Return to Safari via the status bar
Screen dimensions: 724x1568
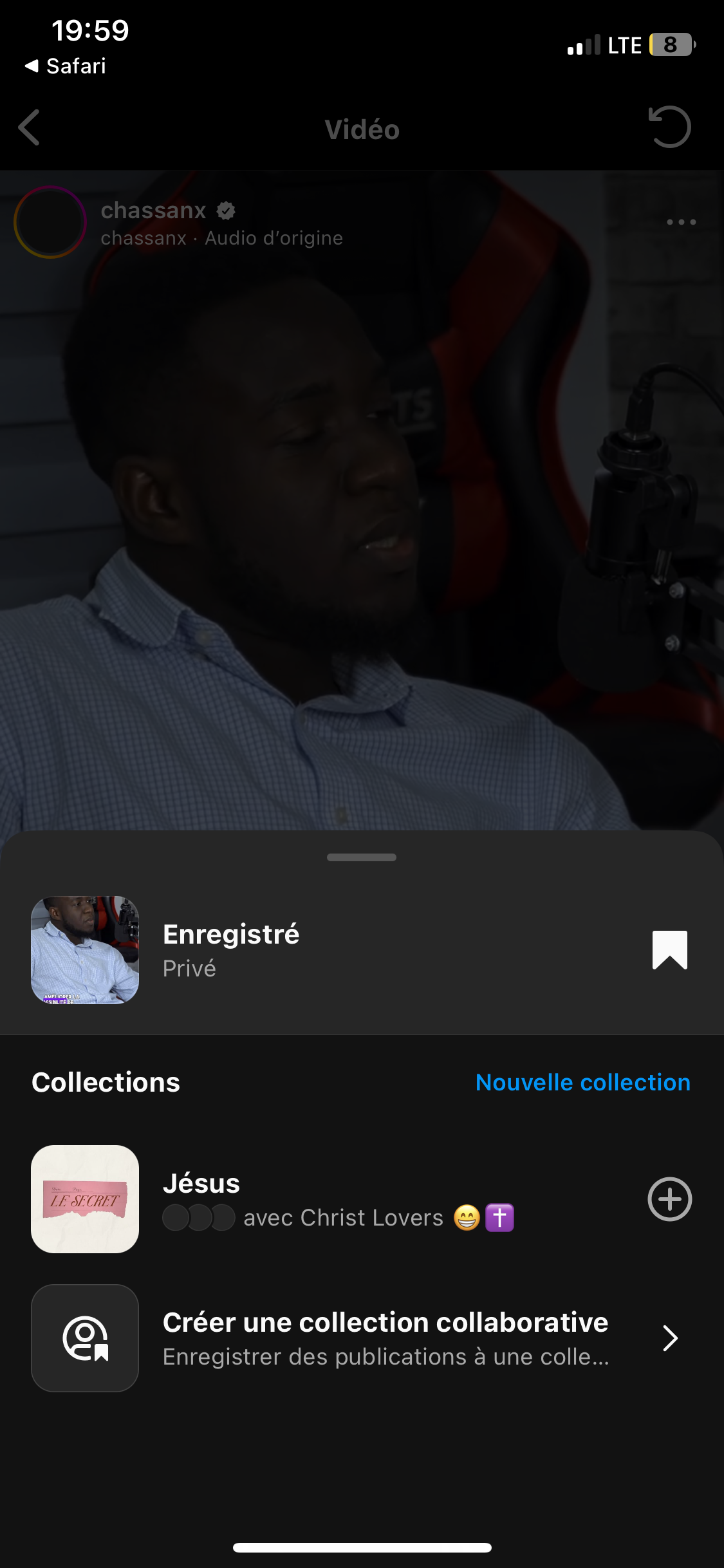pyautogui.click(x=66, y=66)
